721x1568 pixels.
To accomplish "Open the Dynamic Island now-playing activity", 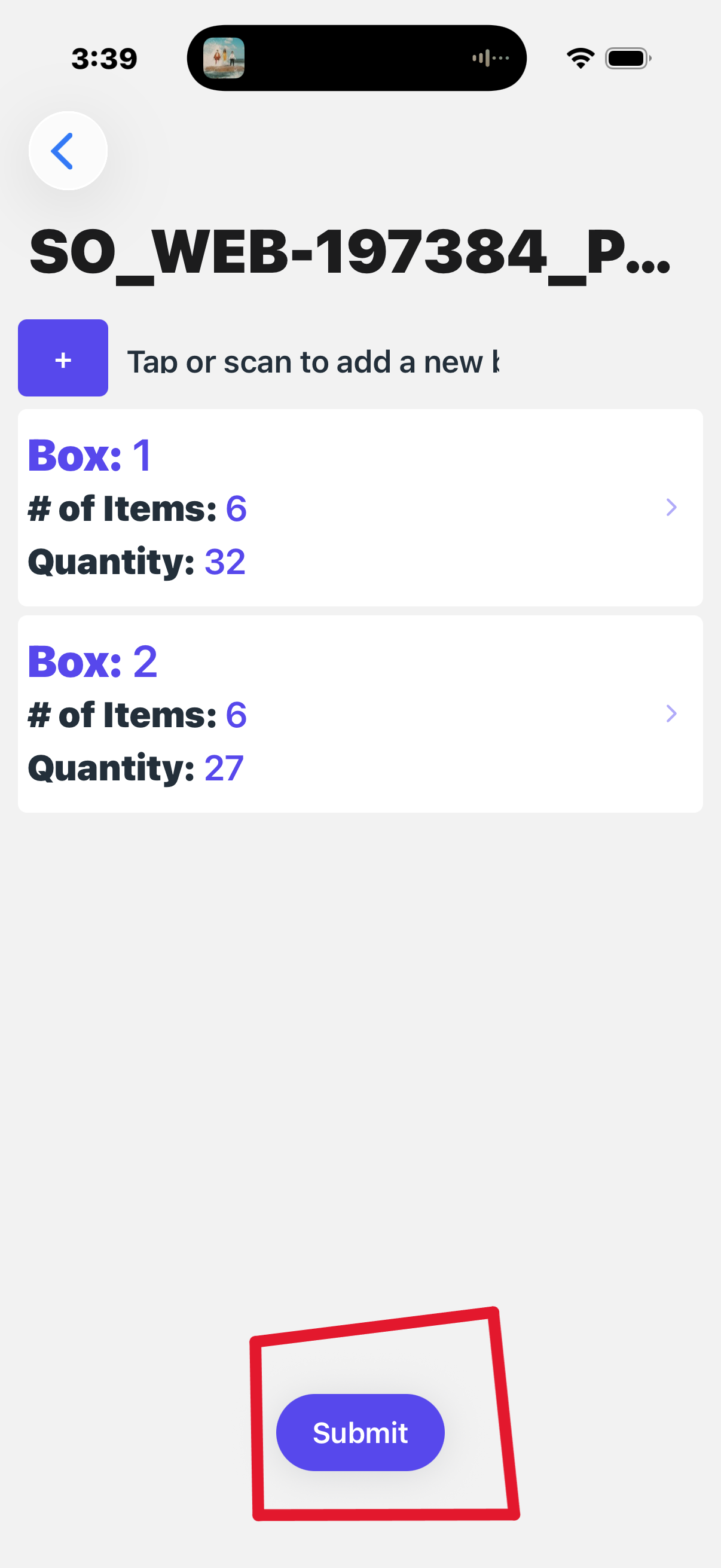I will pos(356,58).
